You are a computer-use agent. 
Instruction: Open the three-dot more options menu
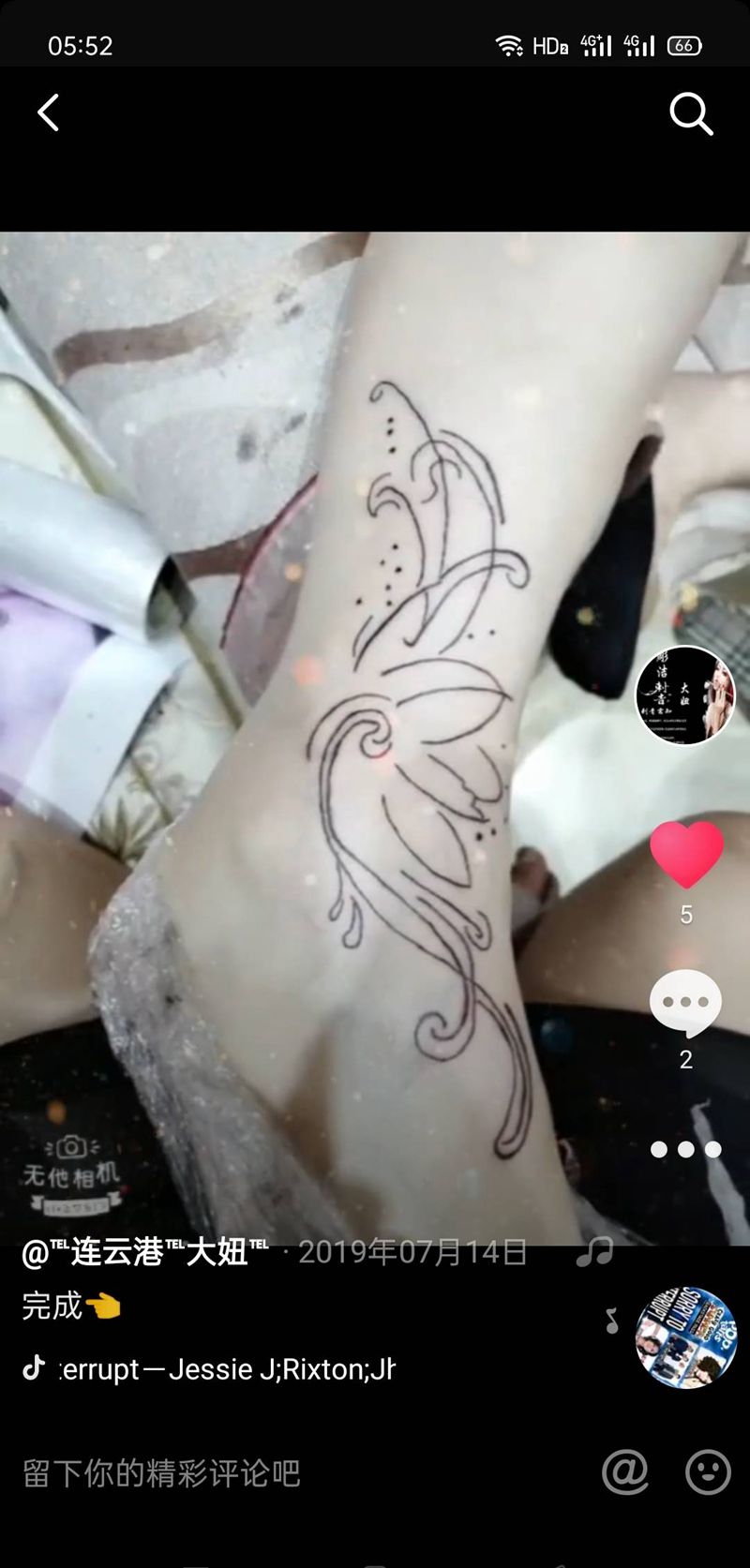[685, 1149]
